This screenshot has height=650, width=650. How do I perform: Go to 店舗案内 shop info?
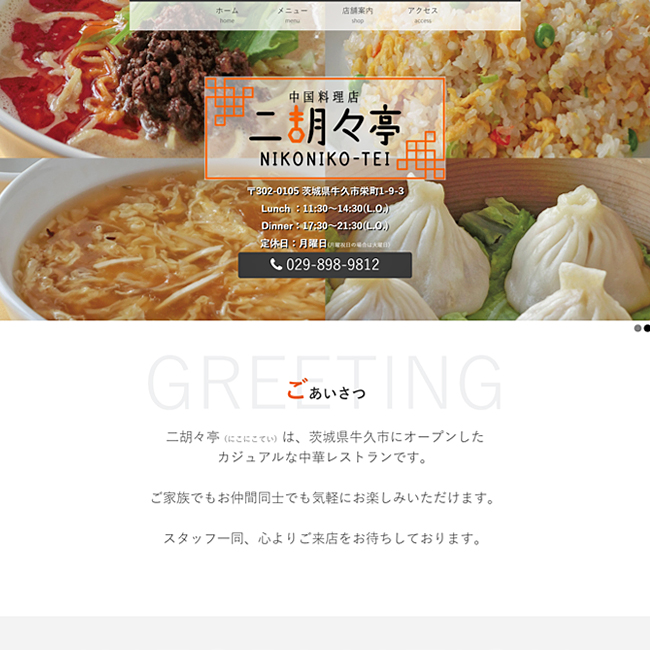(x=357, y=14)
